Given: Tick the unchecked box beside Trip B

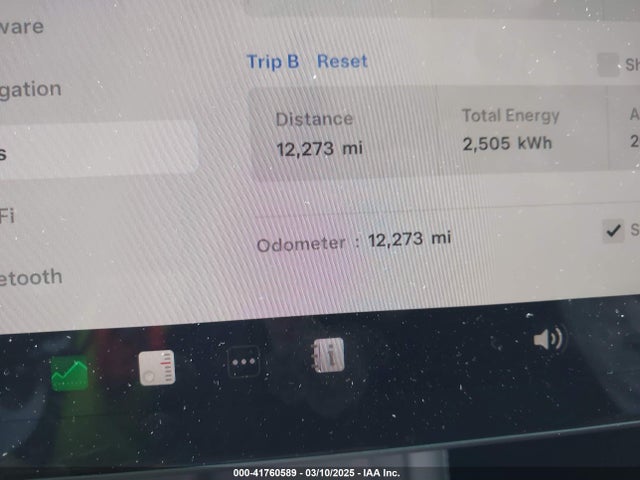Looking at the screenshot, I should click(607, 65).
